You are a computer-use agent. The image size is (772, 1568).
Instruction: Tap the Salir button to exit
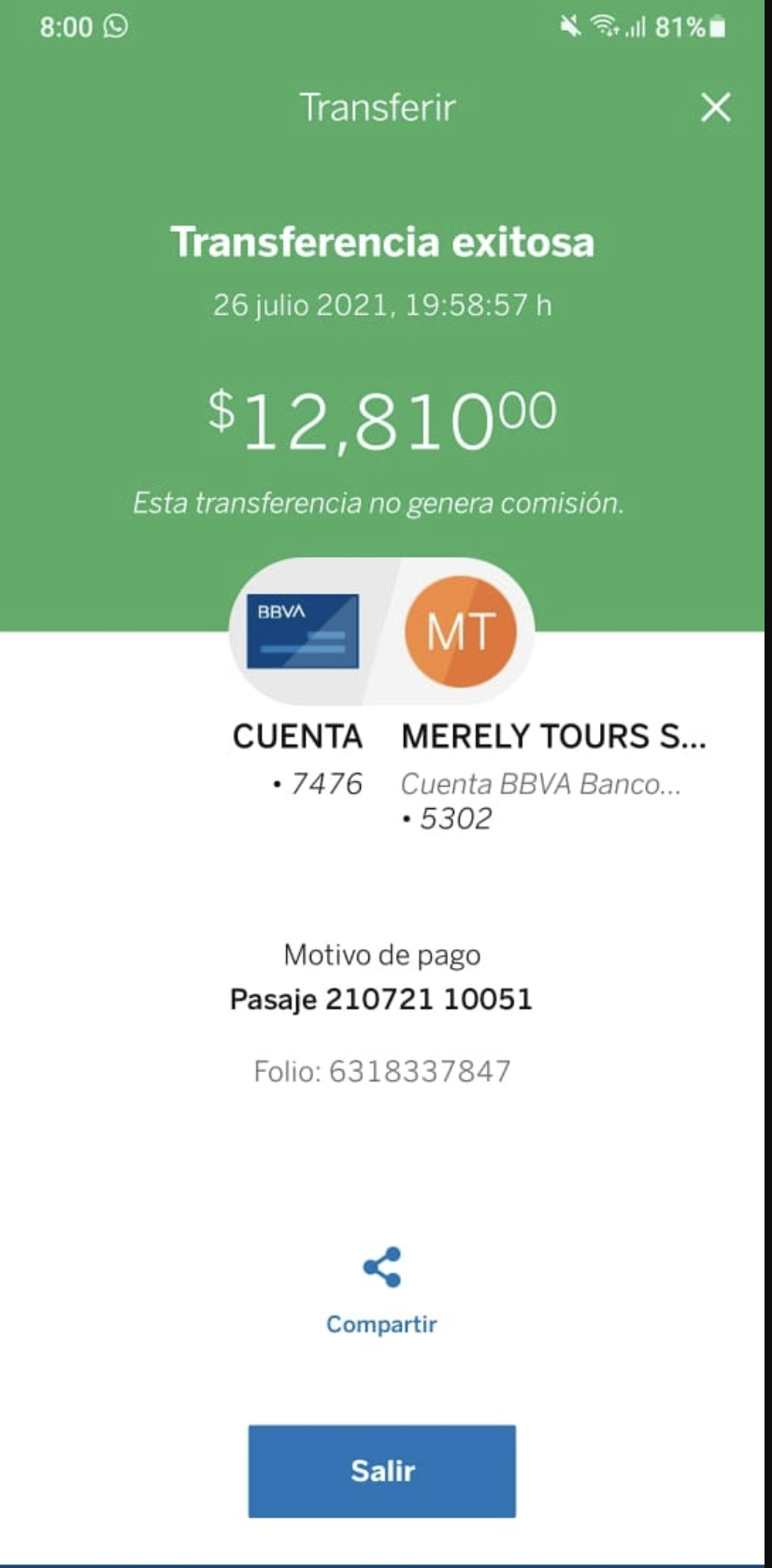click(381, 1470)
